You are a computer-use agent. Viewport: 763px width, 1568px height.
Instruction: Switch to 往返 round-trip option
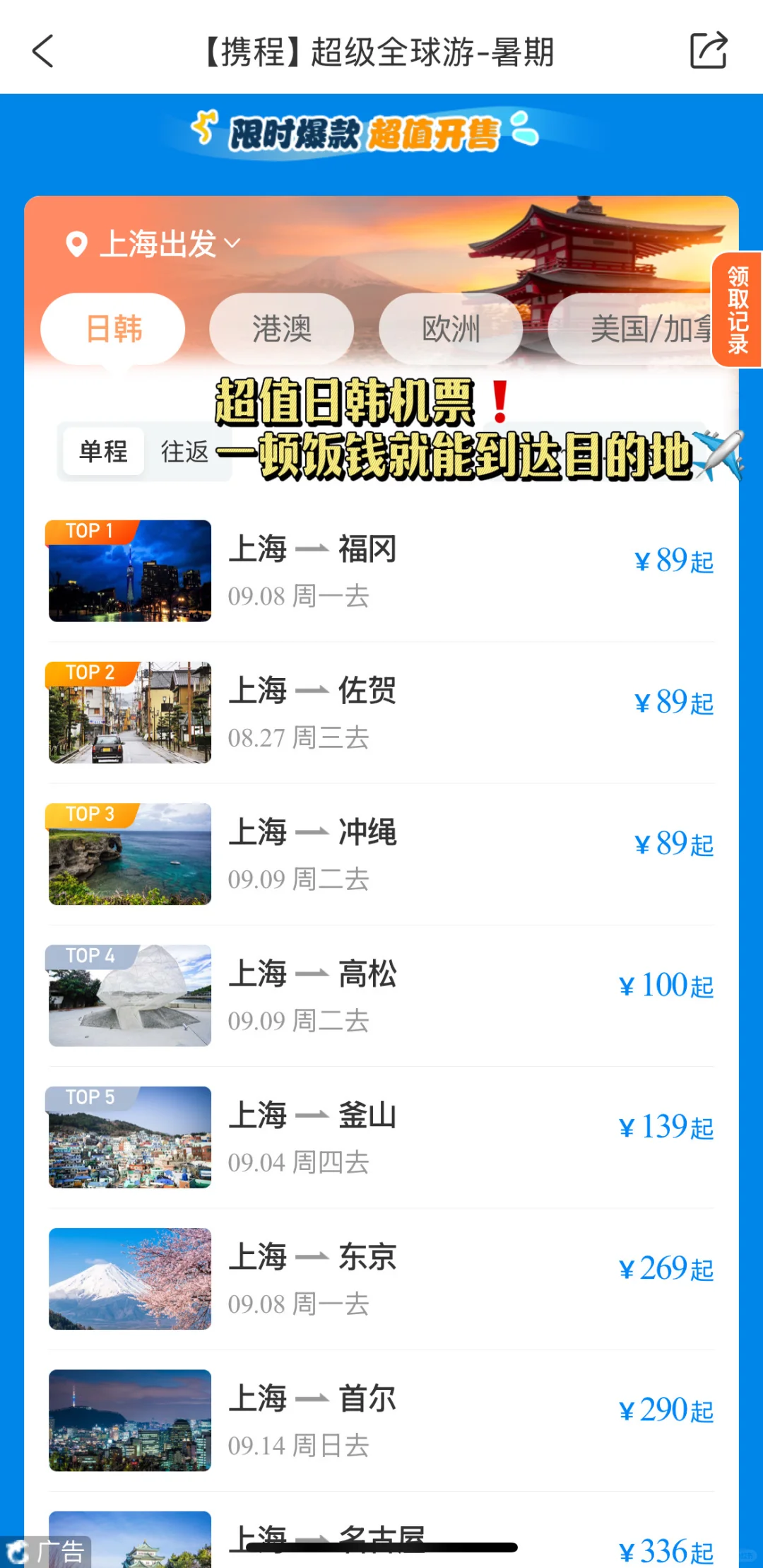(184, 451)
